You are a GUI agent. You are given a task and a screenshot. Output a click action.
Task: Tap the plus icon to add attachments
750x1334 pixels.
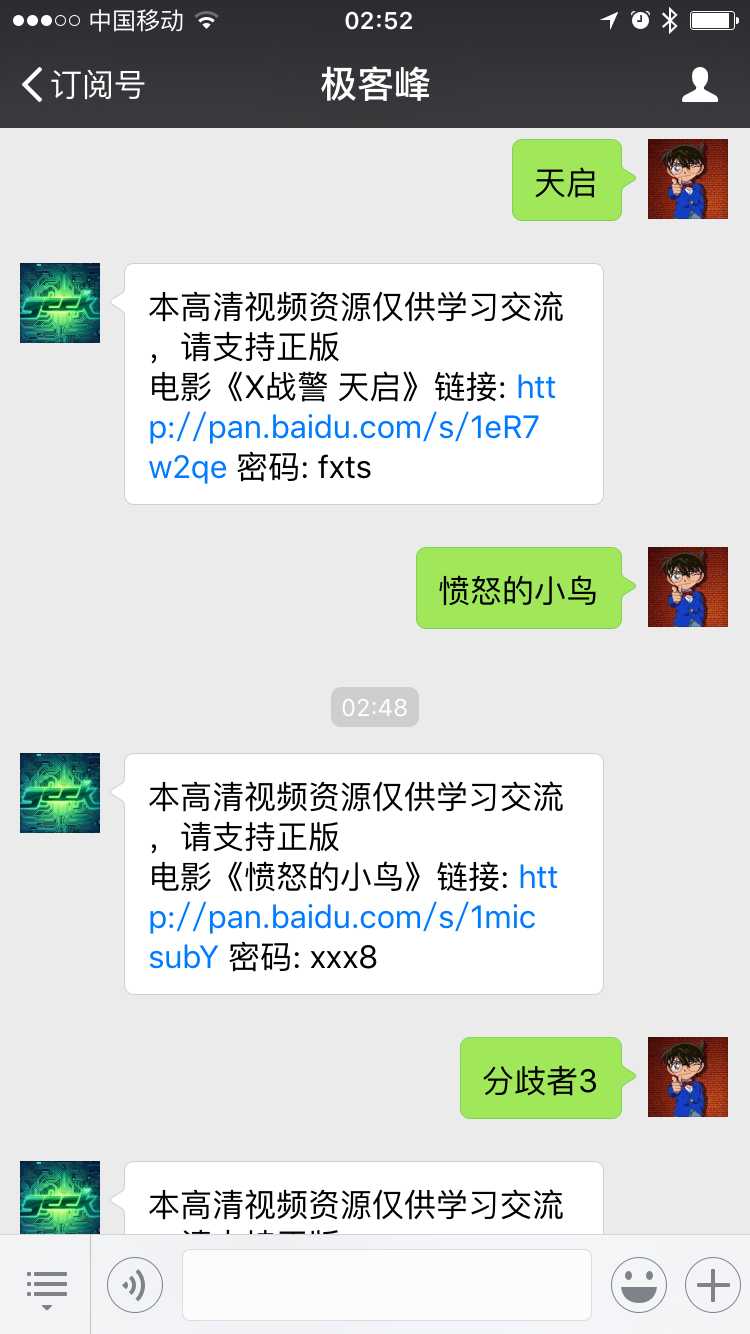tap(711, 1284)
